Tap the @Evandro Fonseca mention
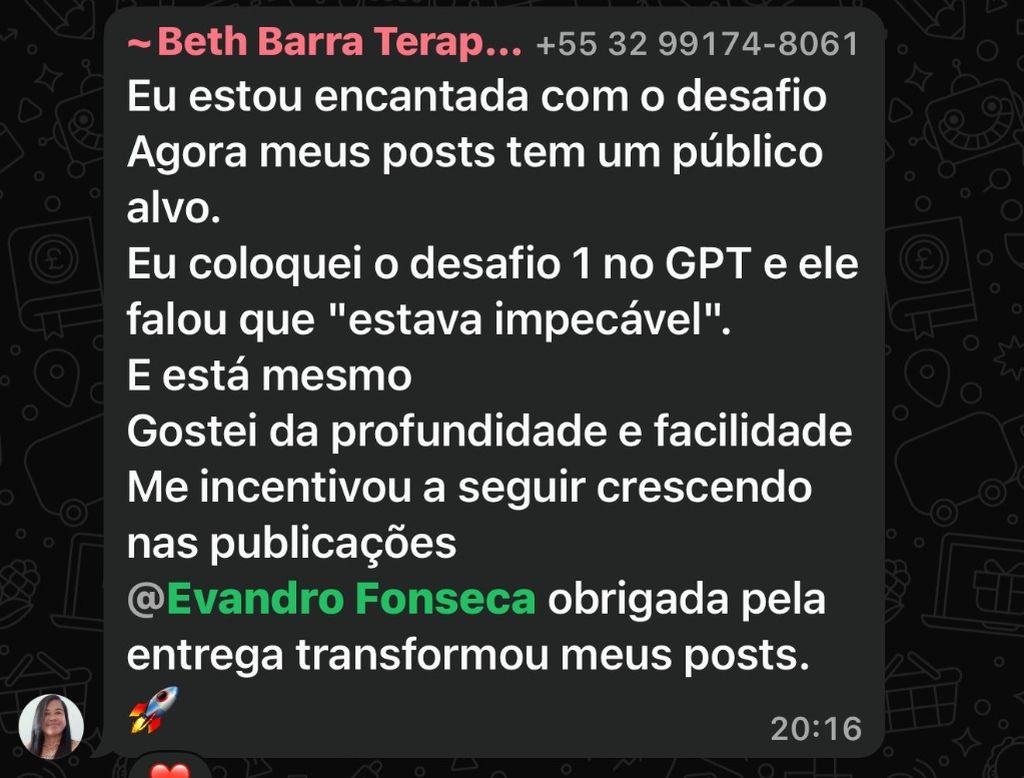Image resolution: width=1024 pixels, height=778 pixels. pyautogui.click(x=332, y=600)
